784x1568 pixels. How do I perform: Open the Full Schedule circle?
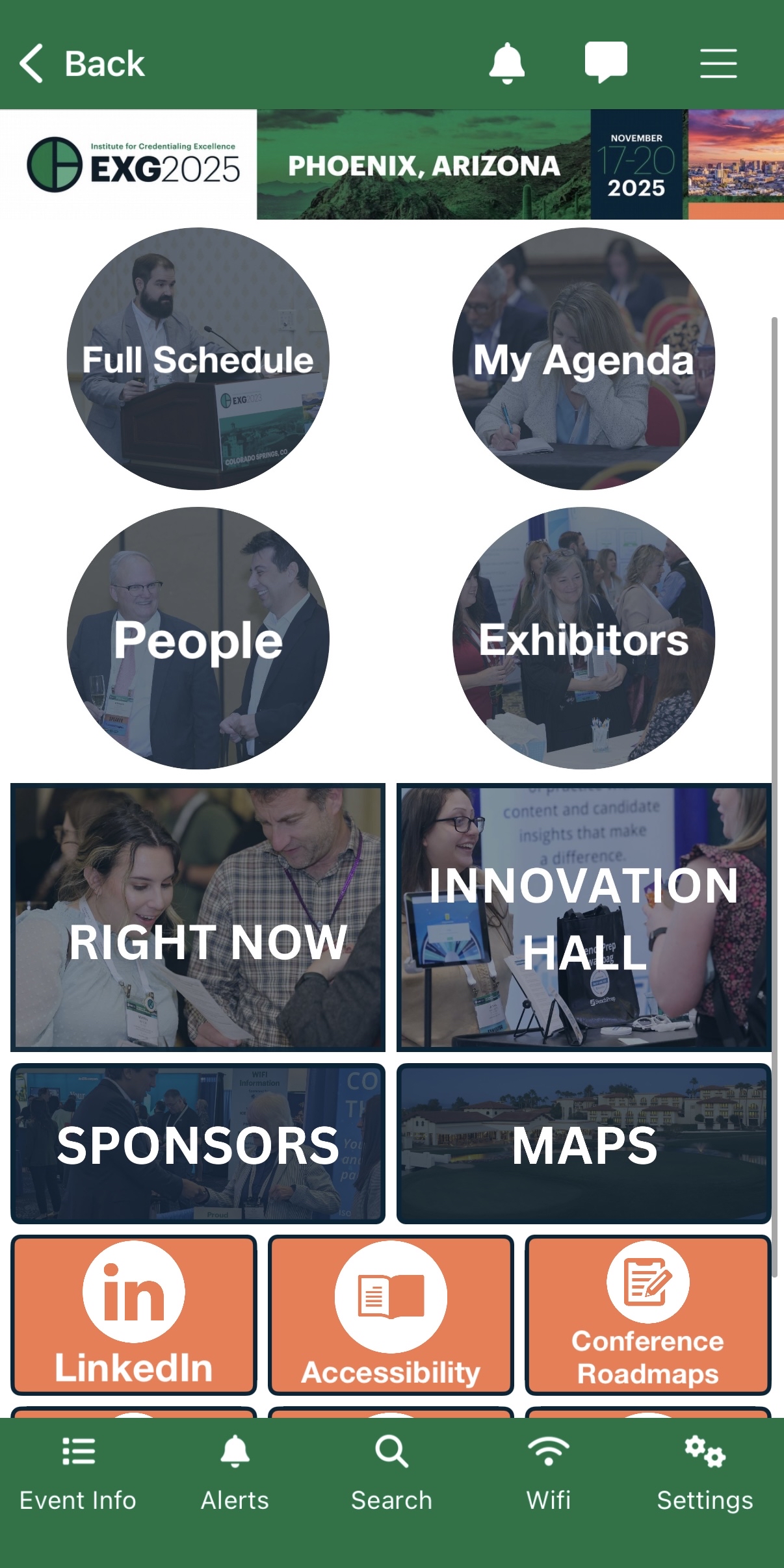pyautogui.click(x=198, y=361)
